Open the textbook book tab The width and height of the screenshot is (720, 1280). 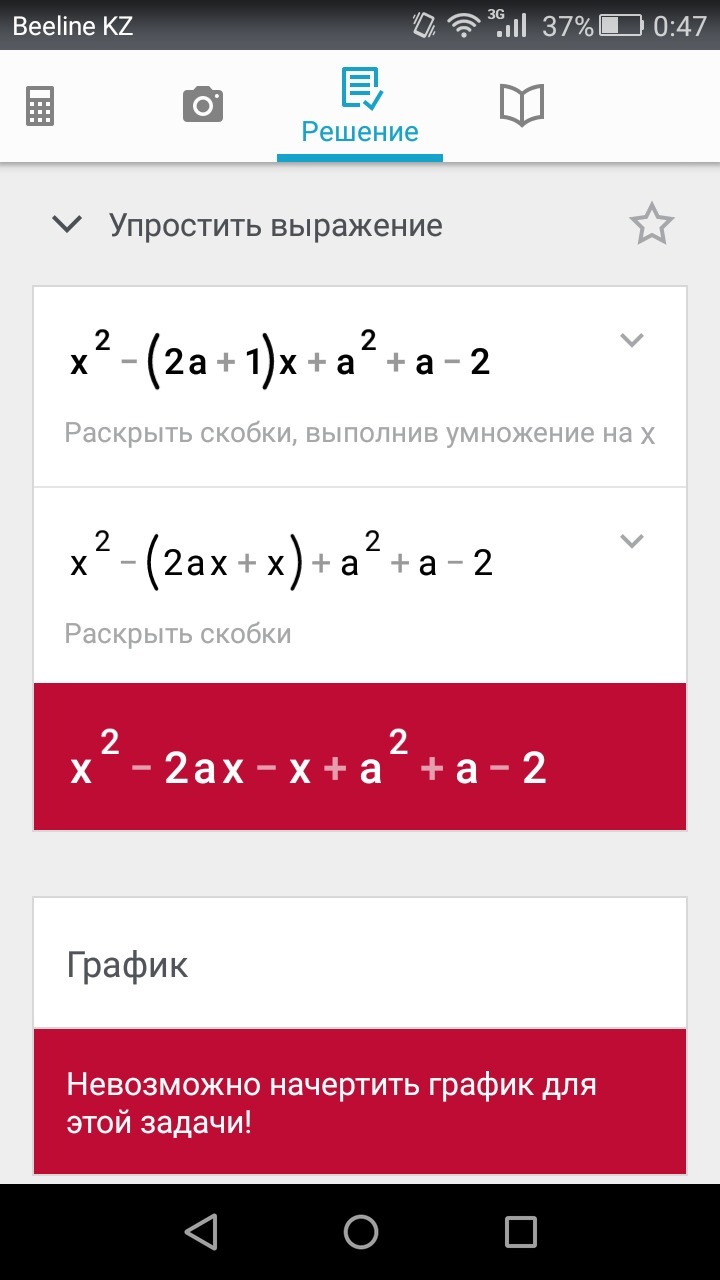tap(521, 105)
